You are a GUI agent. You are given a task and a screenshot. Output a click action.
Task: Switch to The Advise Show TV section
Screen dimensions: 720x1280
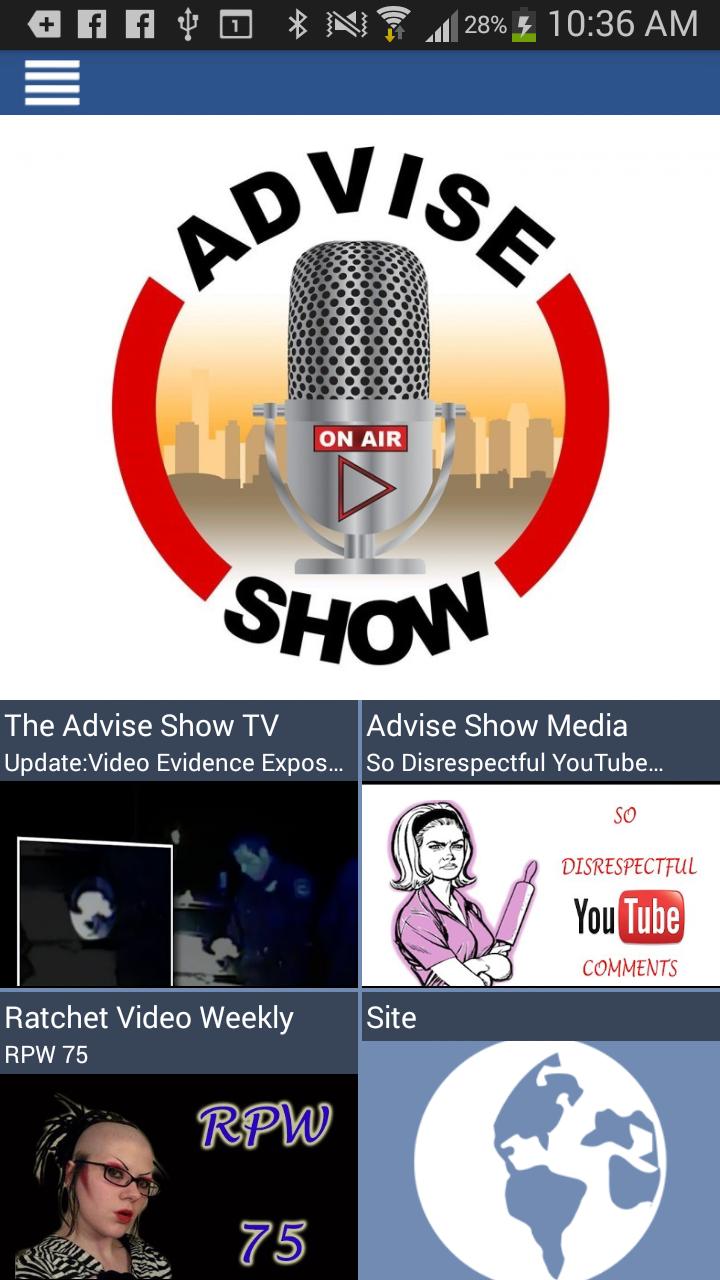tap(143, 725)
